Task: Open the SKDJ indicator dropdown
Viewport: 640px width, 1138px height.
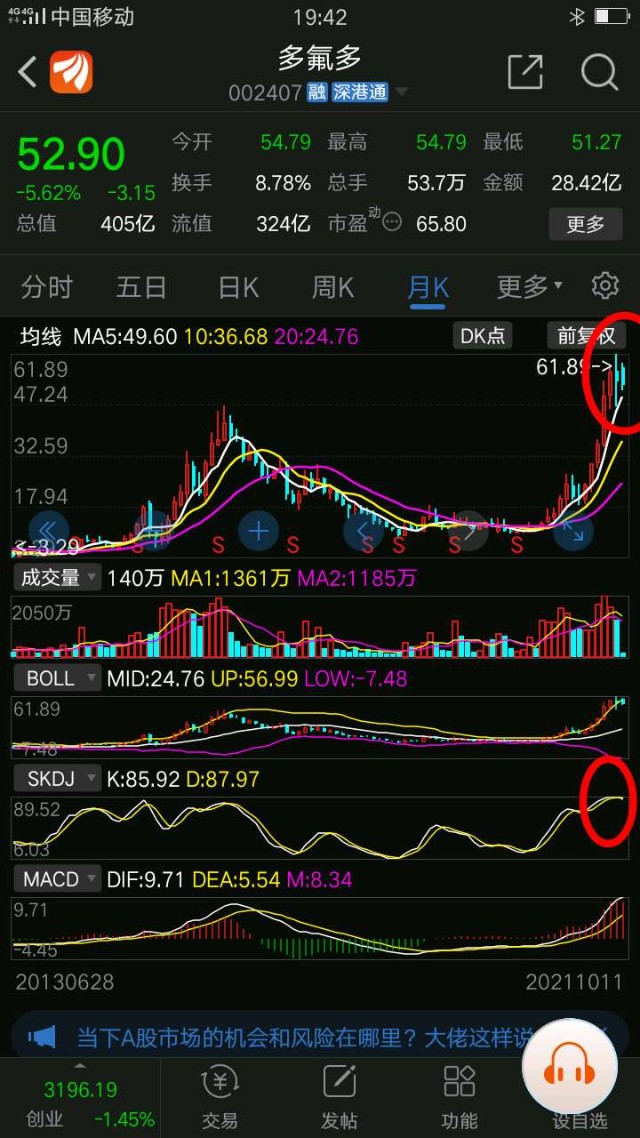Action: (x=57, y=778)
